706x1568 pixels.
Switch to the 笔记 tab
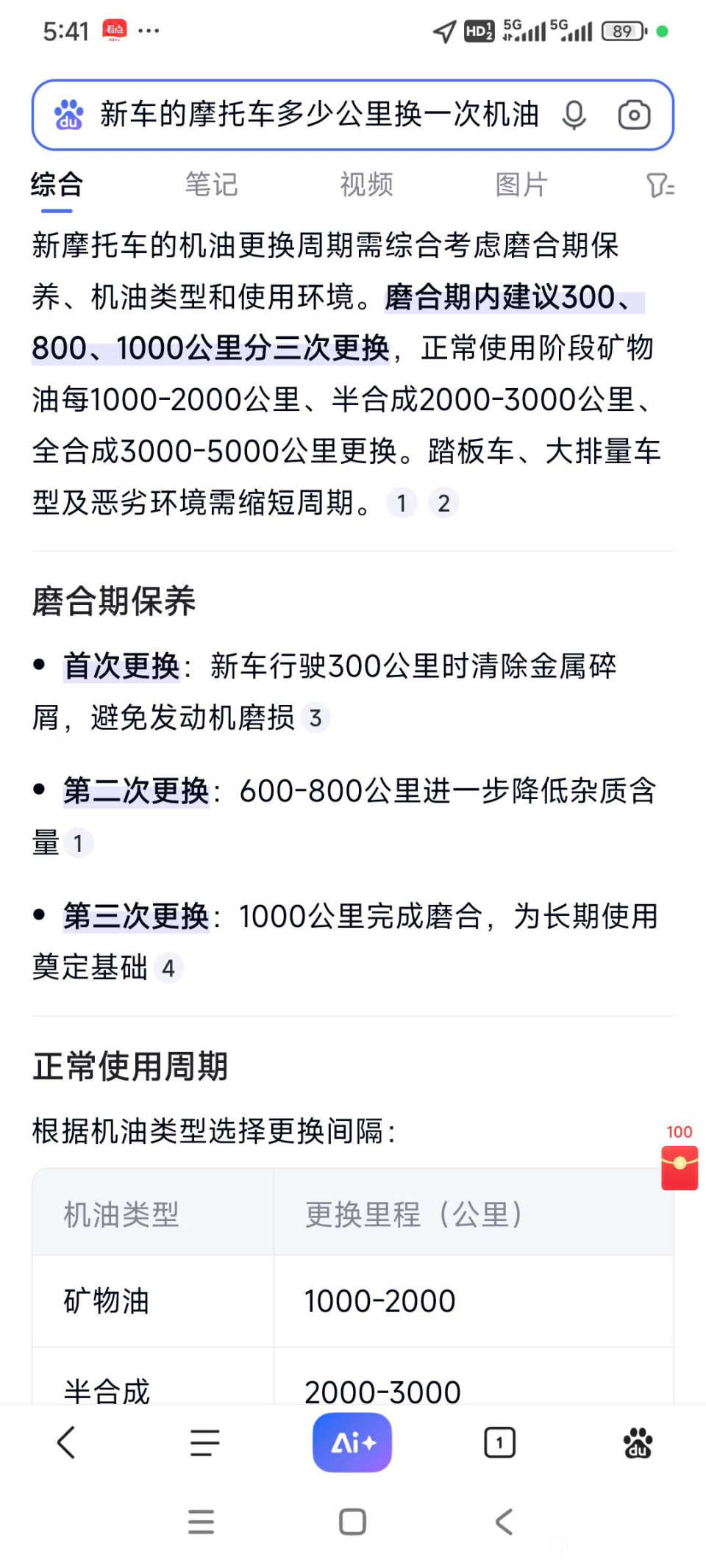(211, 185)
